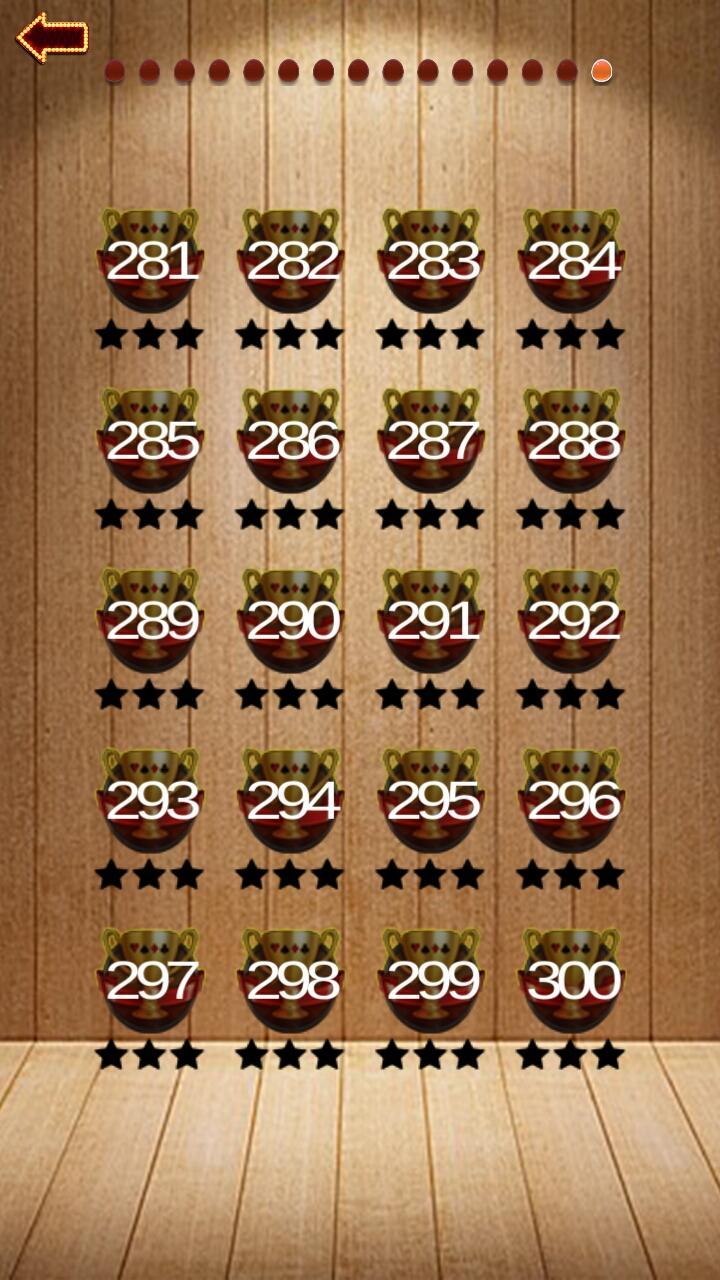720x1280 pixels.
Task: Select level 288
Action: click(571, 442)
